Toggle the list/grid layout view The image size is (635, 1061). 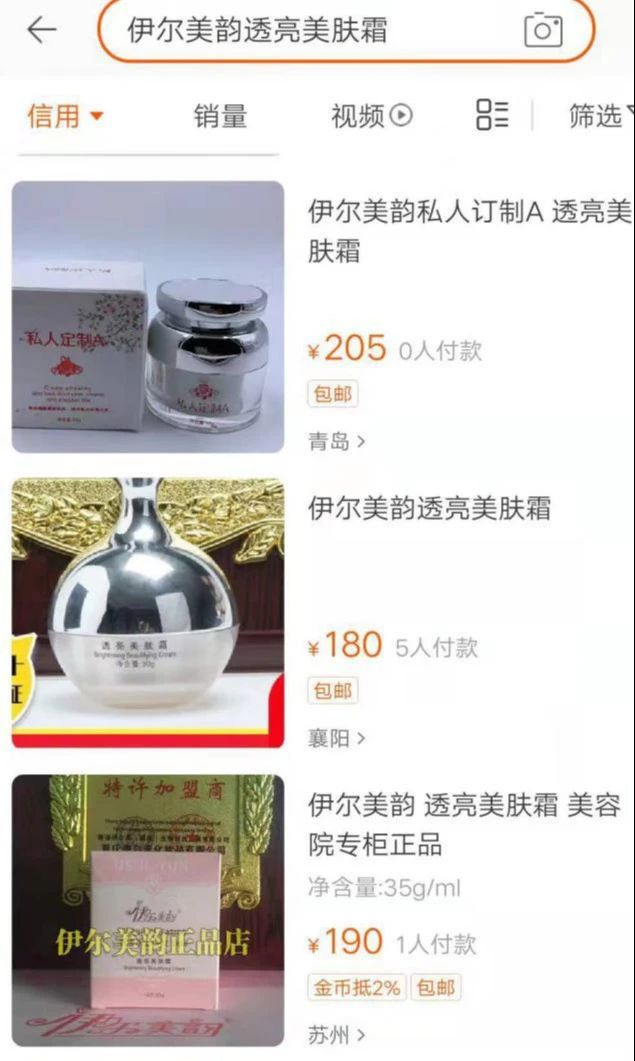click(492, 116)
